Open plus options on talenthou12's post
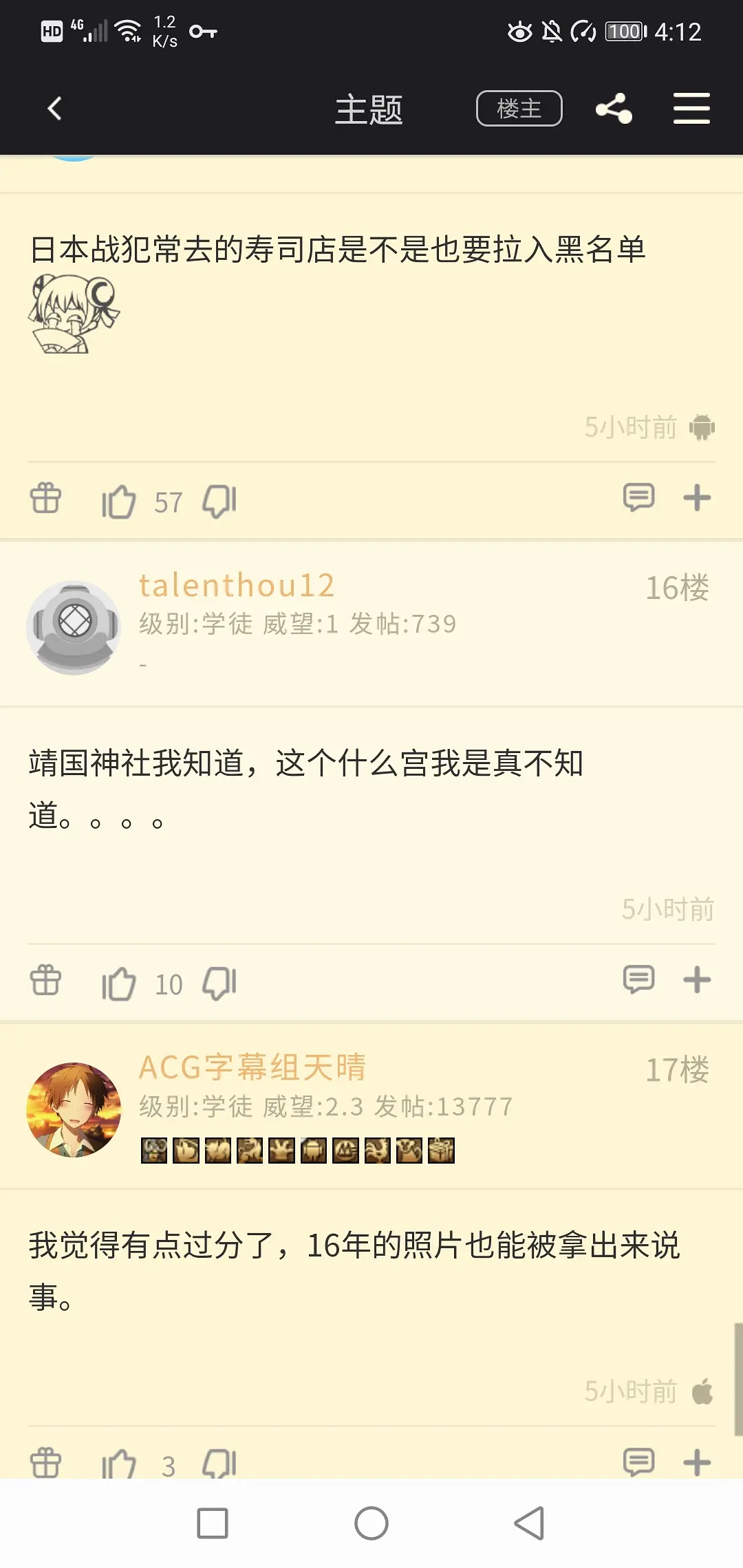 click(x=696, y=979)
